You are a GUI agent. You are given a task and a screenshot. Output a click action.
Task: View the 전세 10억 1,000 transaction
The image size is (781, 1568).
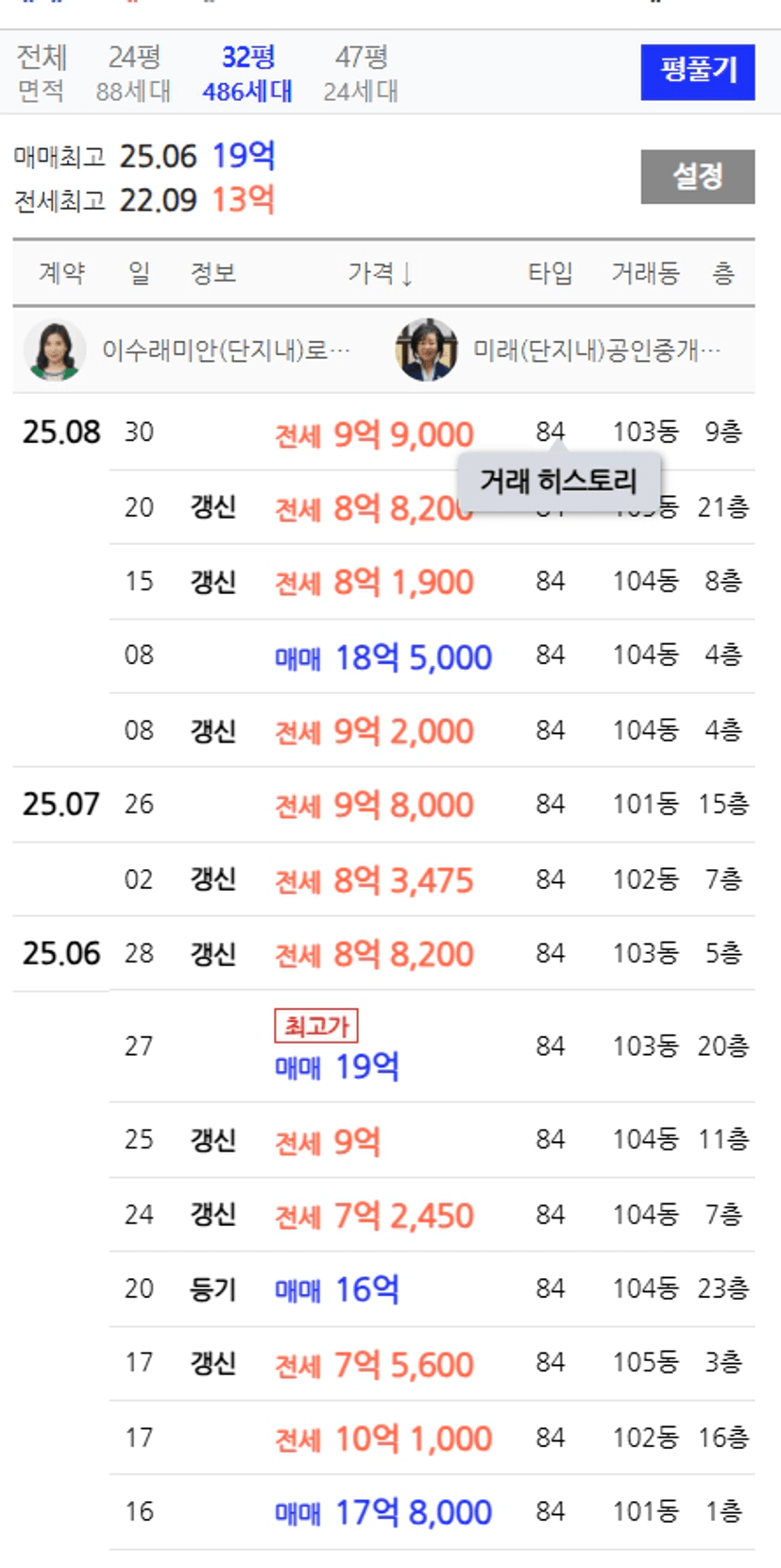coord(432,1439)
